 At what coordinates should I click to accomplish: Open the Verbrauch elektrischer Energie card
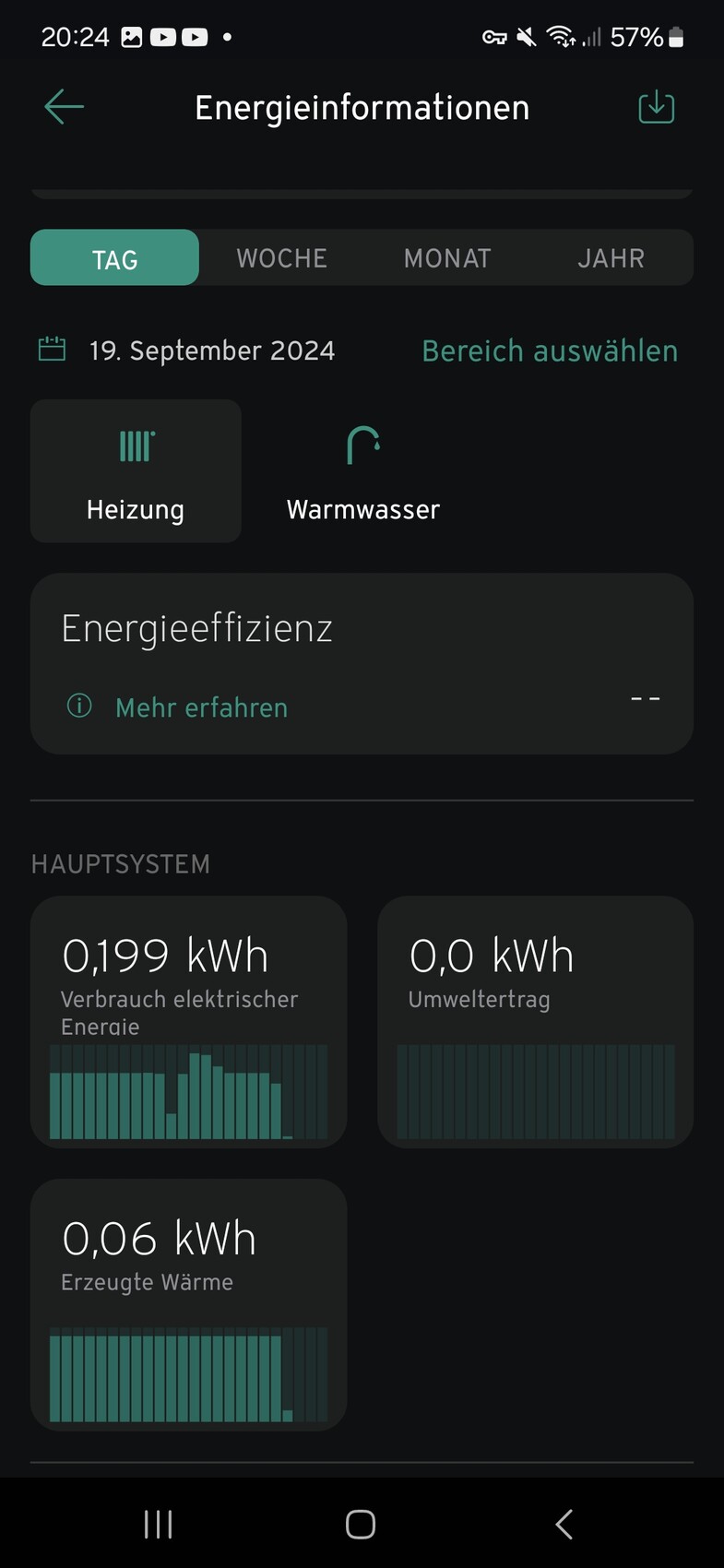(189, 1022)
